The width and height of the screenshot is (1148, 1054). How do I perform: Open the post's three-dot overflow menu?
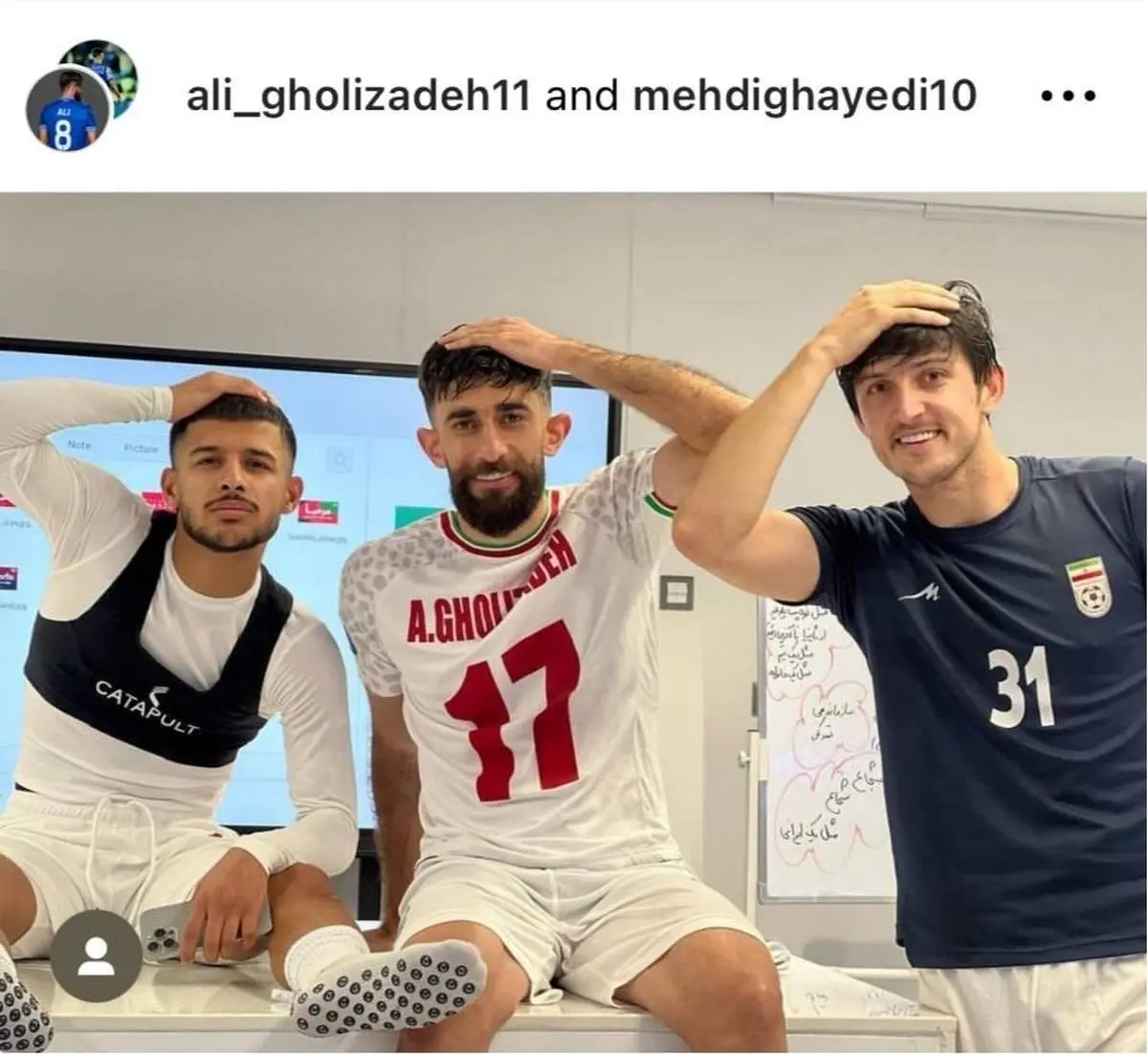tap(1067, 97)
